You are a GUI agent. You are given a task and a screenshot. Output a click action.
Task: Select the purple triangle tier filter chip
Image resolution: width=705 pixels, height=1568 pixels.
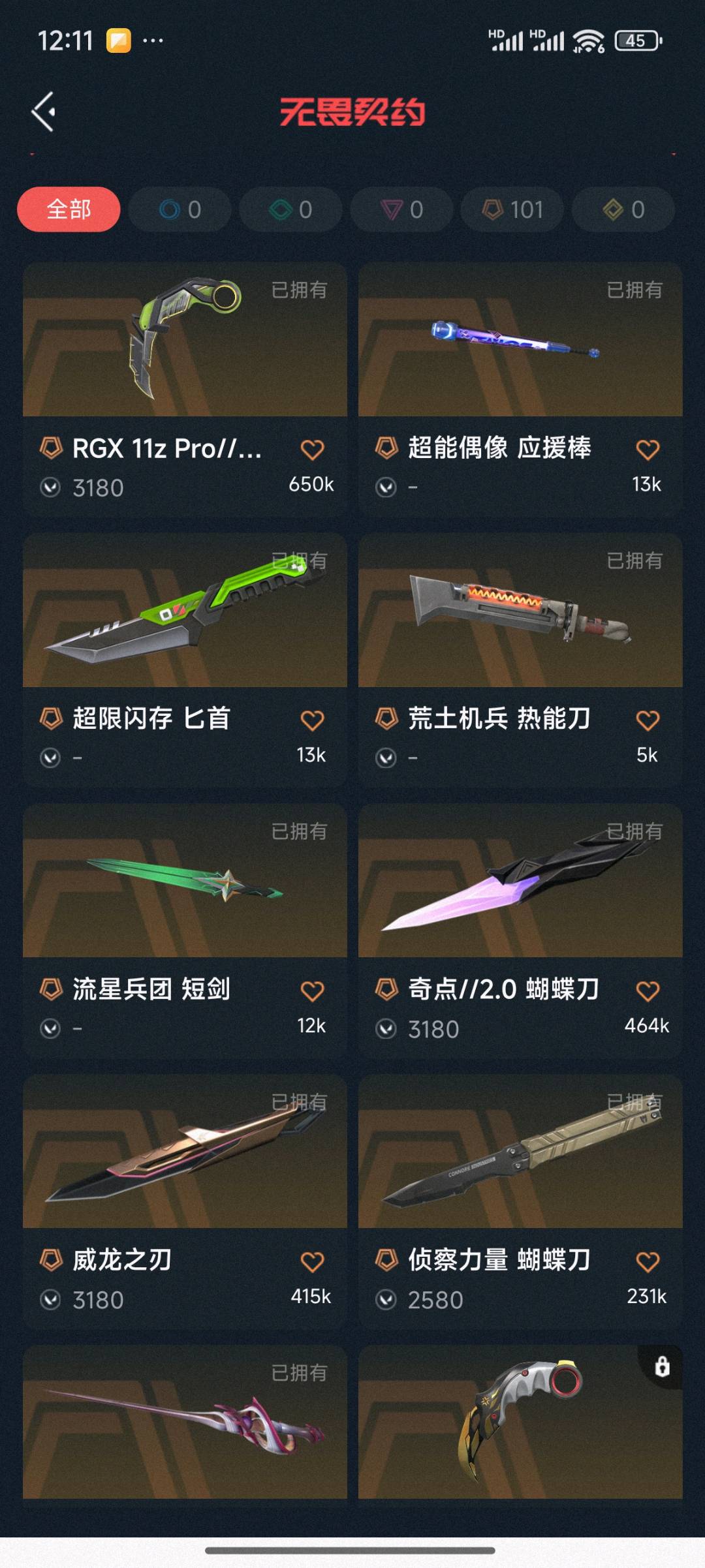[x=401, y=209]
